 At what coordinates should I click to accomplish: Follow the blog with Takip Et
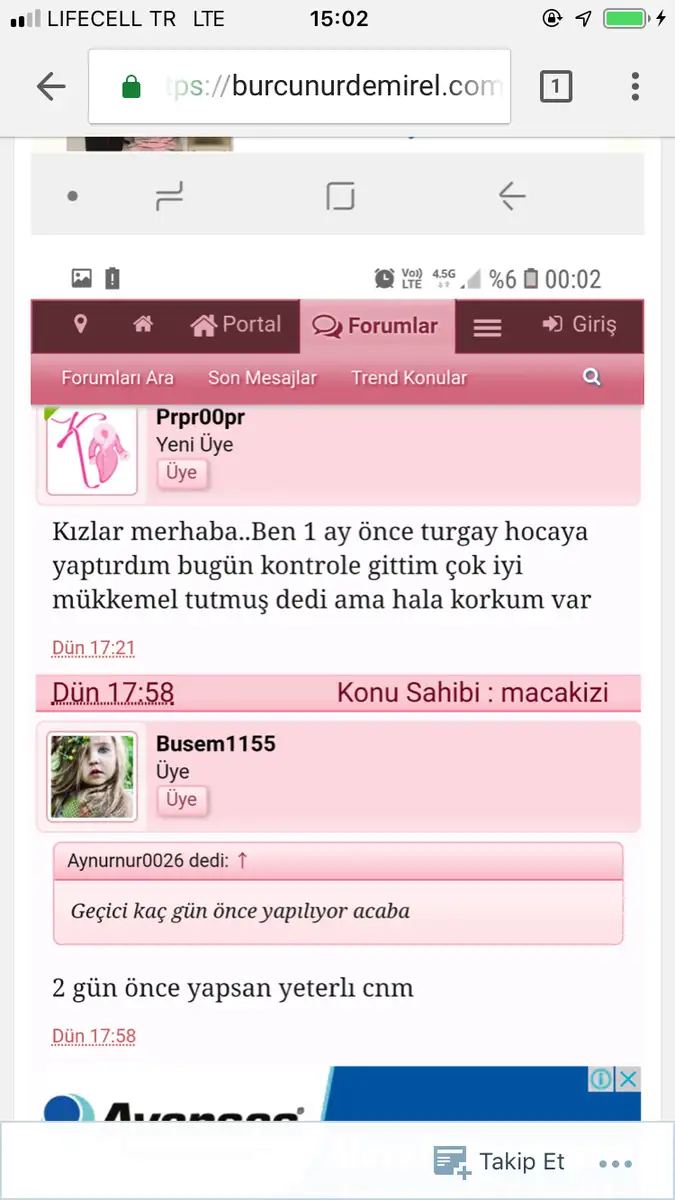pyautogui.click(x=499, y=1162)
